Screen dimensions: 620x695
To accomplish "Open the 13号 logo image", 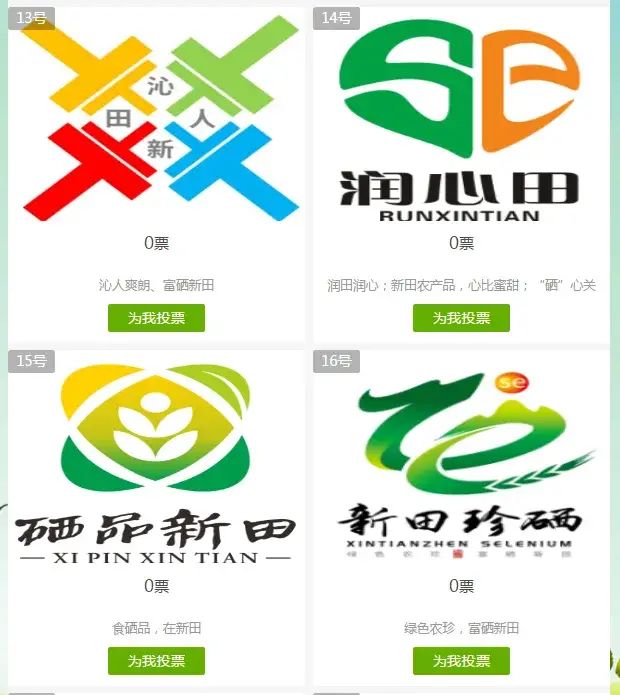I will (x=157, y=120).
